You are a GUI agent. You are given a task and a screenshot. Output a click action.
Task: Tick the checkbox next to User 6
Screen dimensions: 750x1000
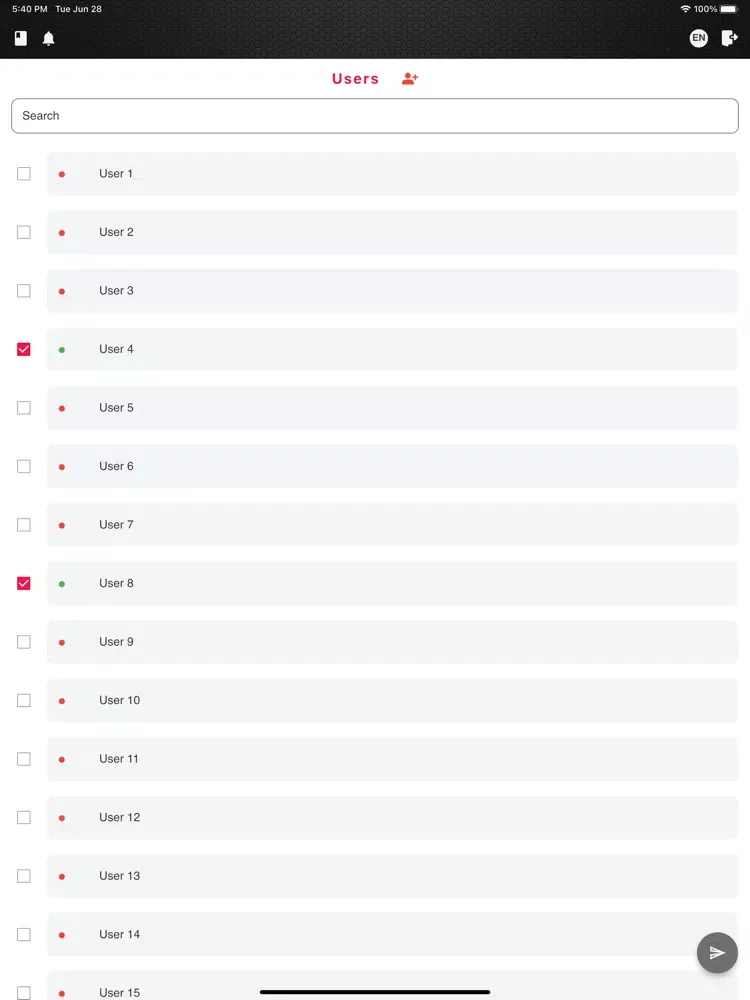tap(24, 466)
